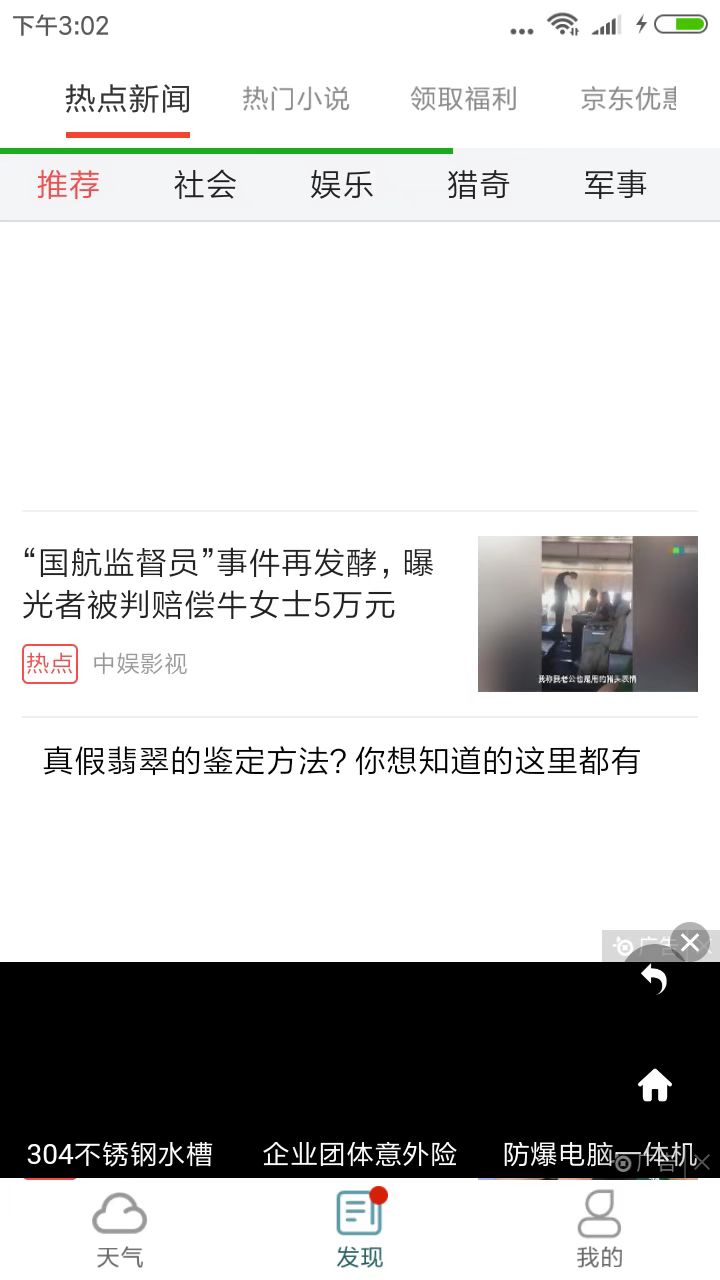This screenshot has height=1280, width=720.
Task: Select the 热点新闻 tab
Action: tap(128, 99)
